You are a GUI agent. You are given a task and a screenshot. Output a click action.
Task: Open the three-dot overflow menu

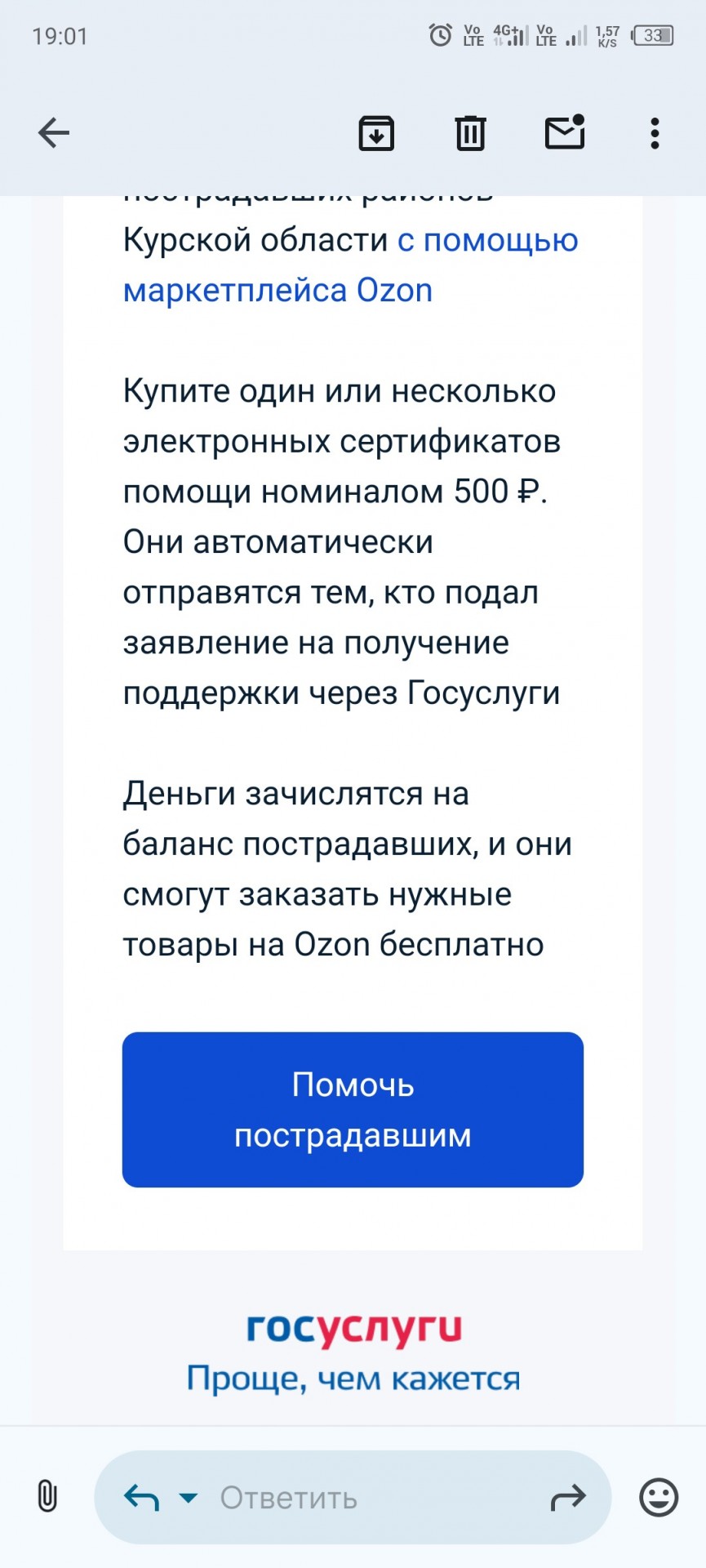(655, 133)
